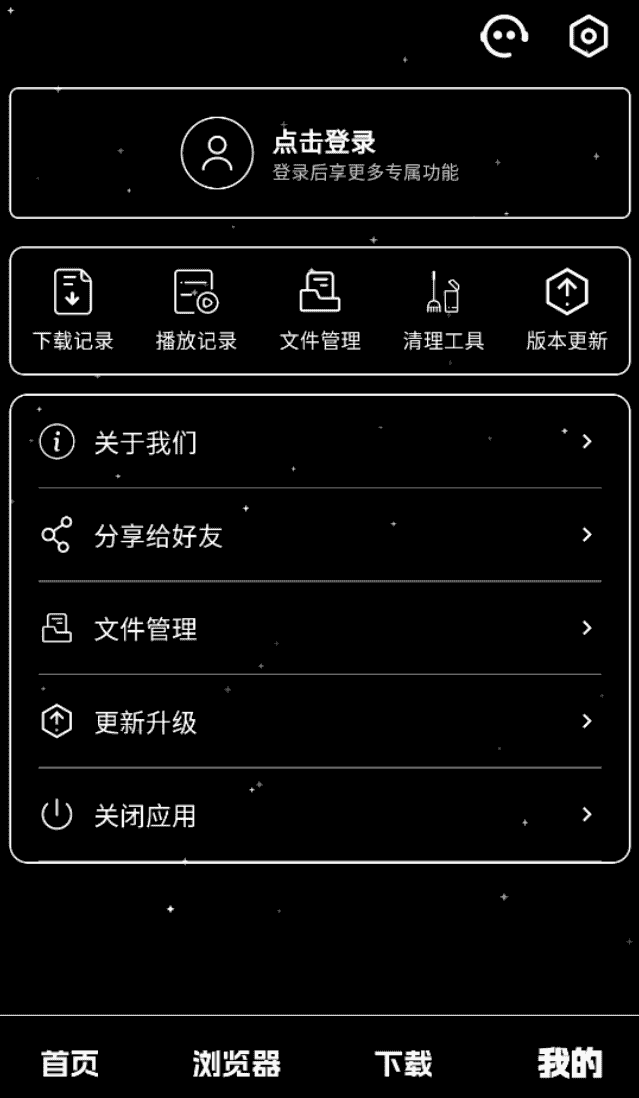Select the 我的 tab

click(570, 1063)
